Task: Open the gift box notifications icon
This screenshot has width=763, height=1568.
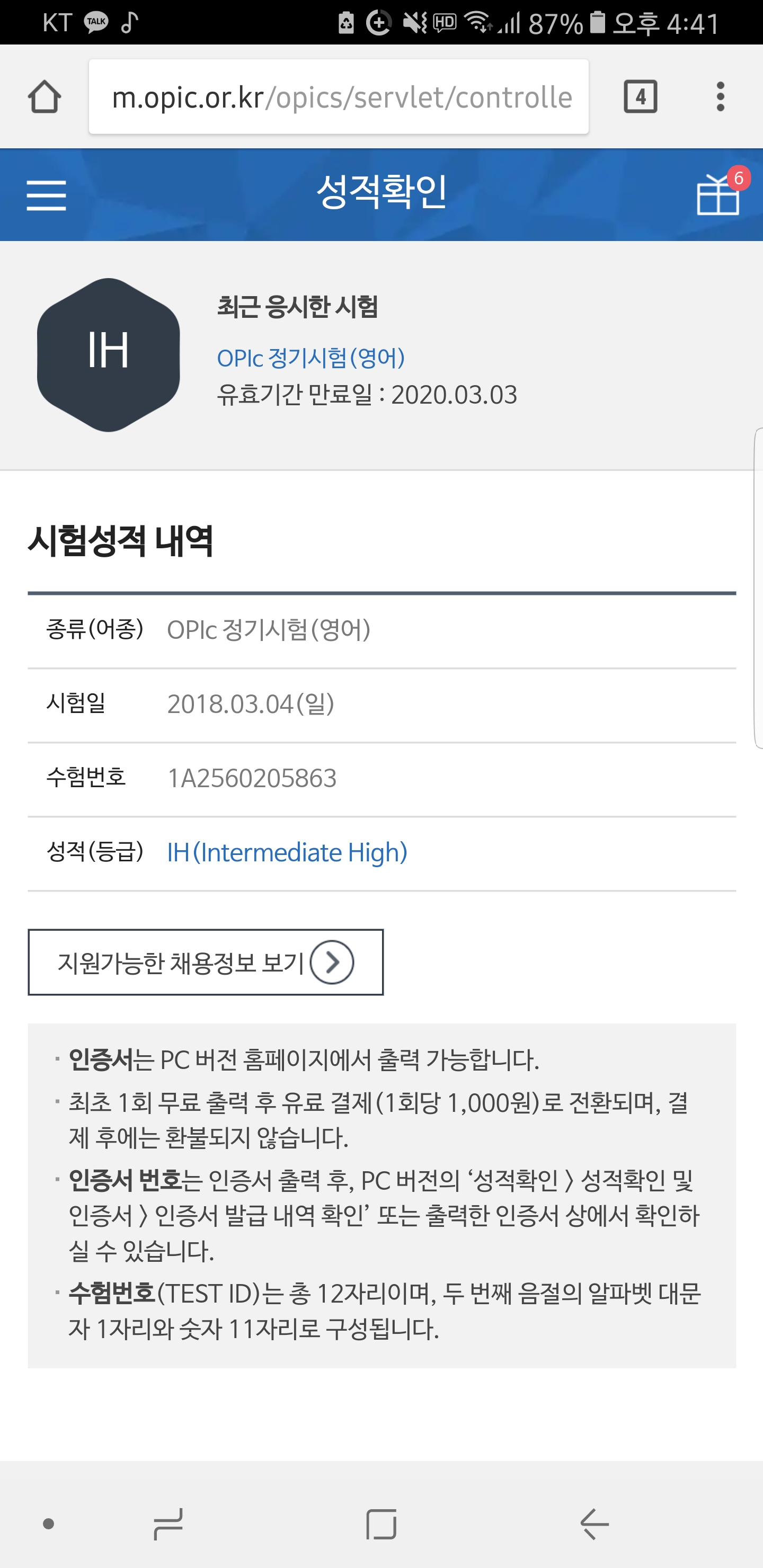Action: pos(718,195)
